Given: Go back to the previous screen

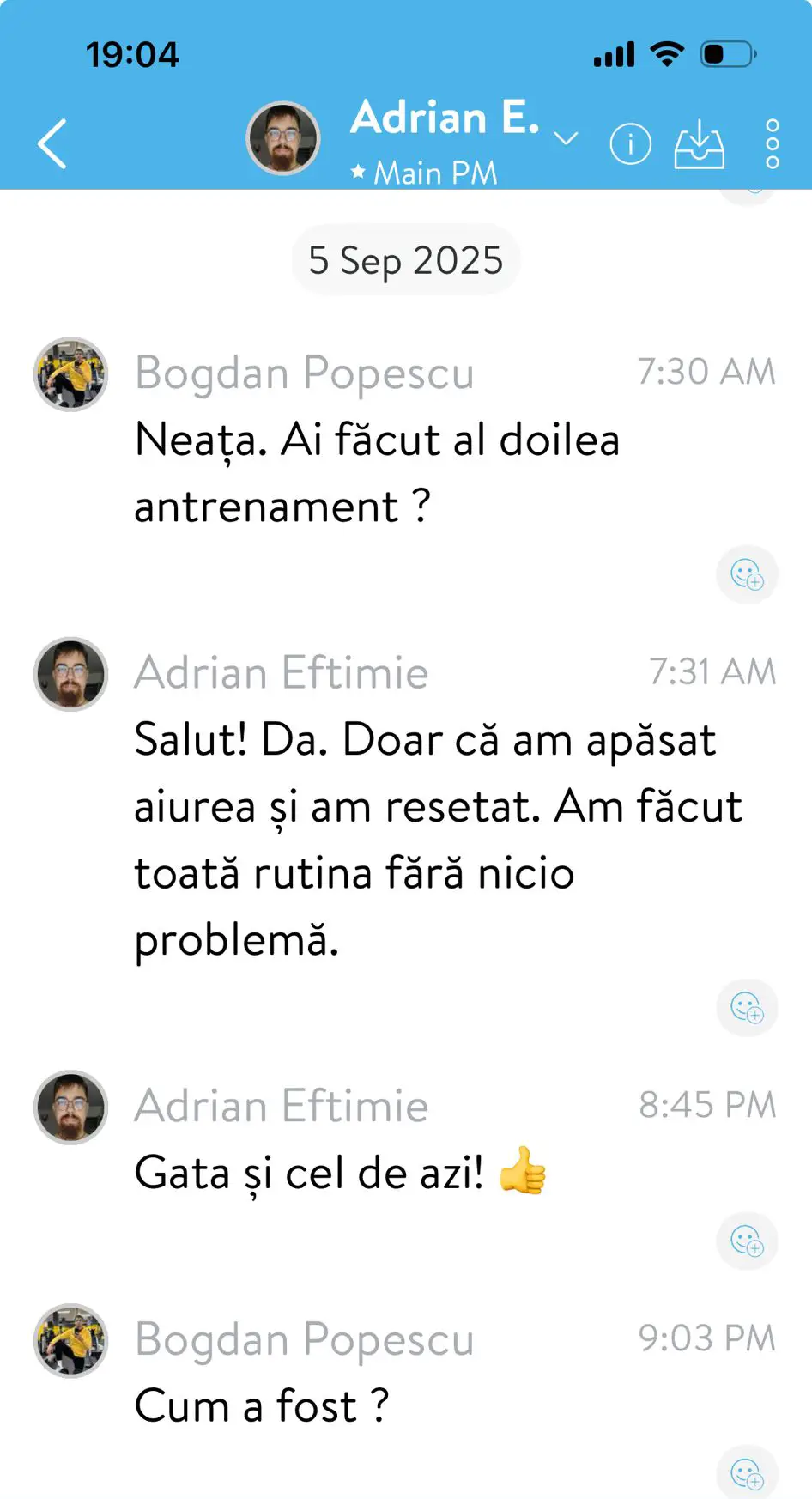Looking at the screenshot, I should click(x=52, y=143).
